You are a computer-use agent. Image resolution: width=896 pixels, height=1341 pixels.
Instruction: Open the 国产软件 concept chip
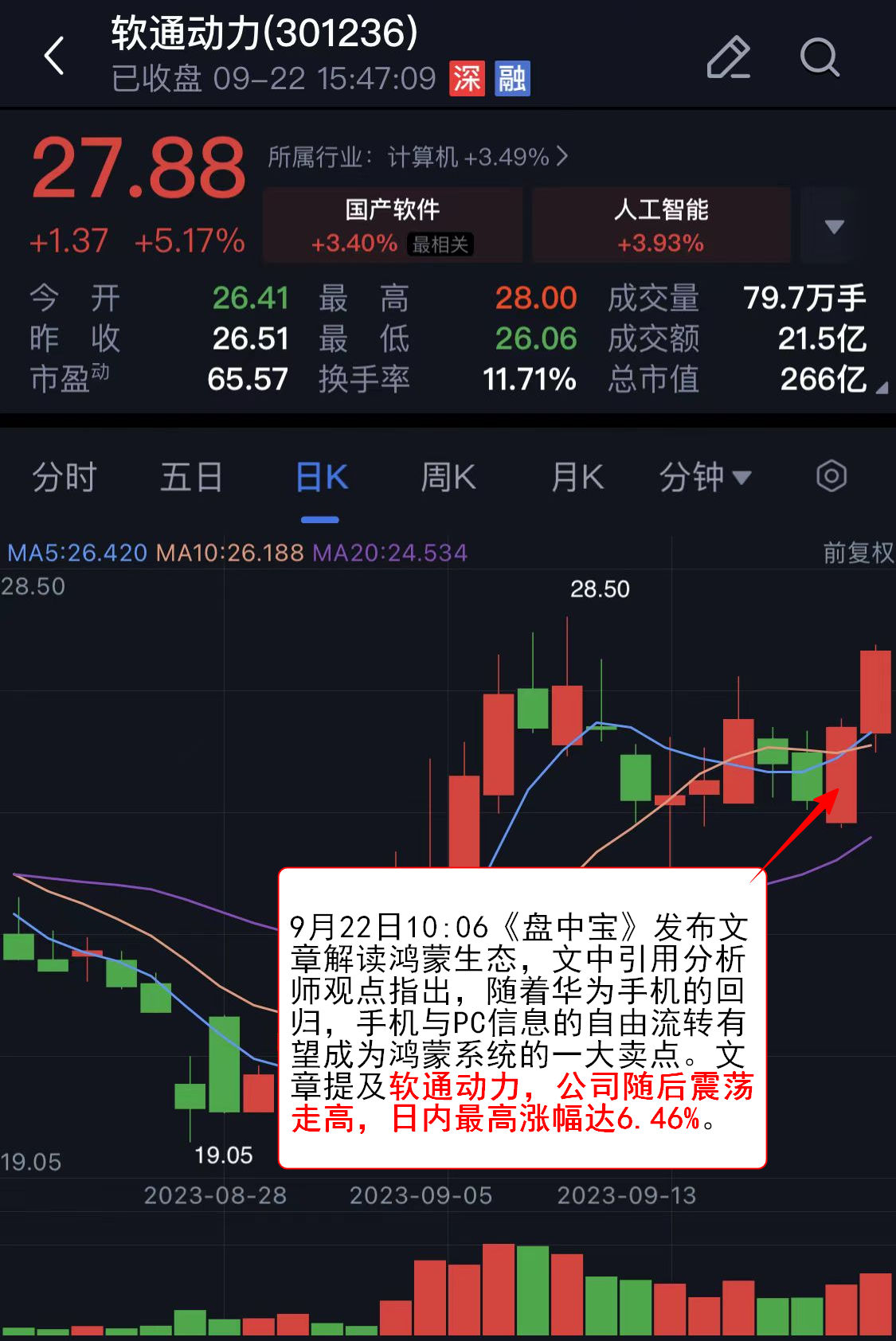393,225
